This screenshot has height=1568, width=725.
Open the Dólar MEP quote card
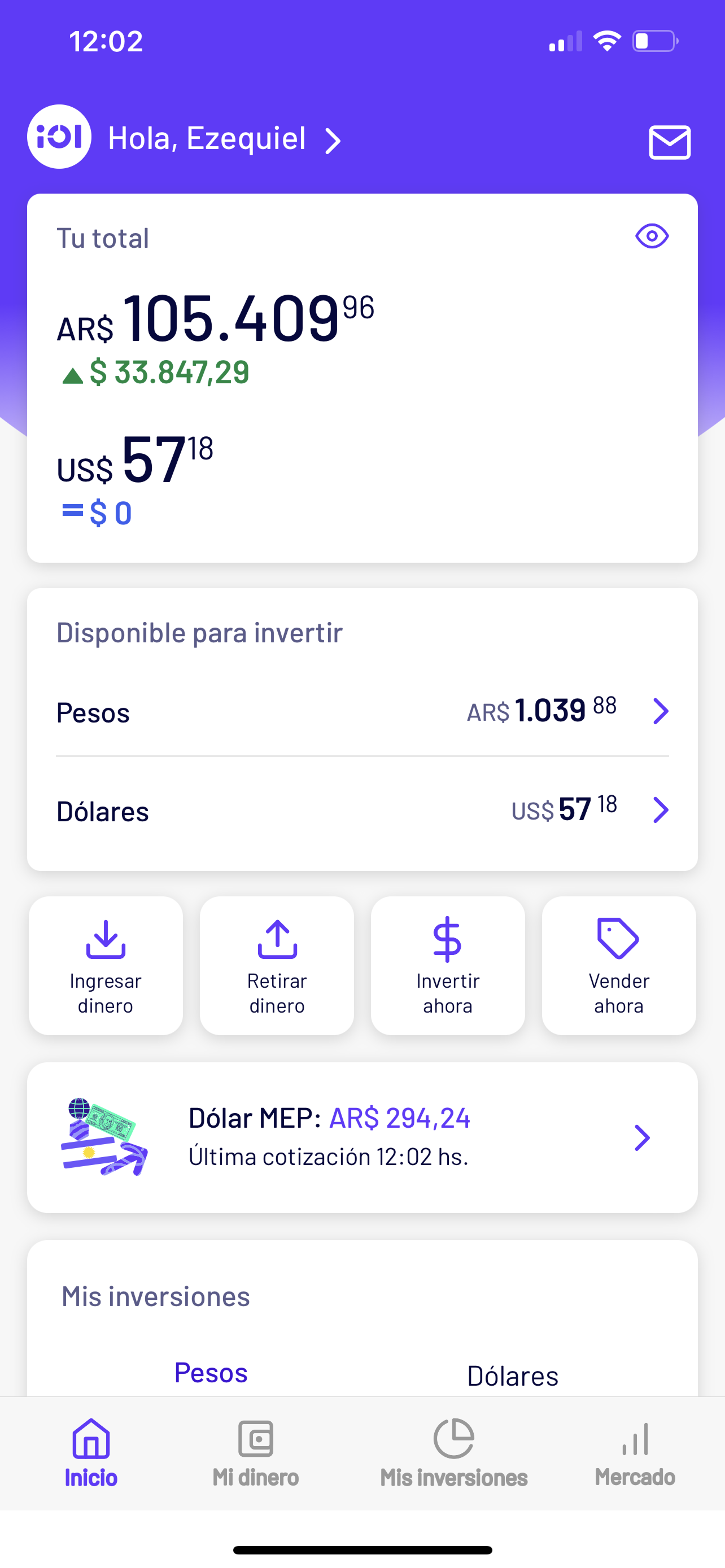(362, 1138)
